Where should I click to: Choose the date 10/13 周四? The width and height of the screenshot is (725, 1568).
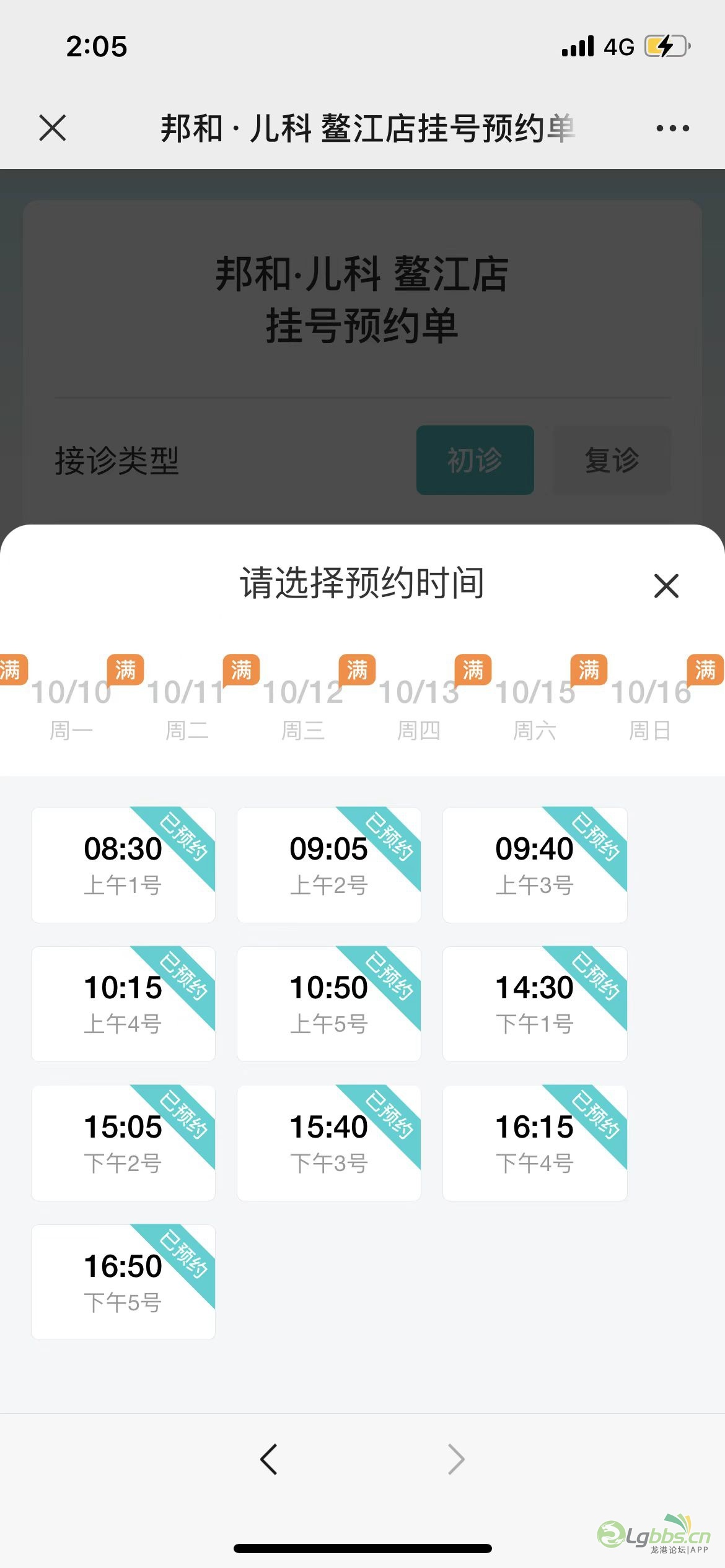pos(418,709)
